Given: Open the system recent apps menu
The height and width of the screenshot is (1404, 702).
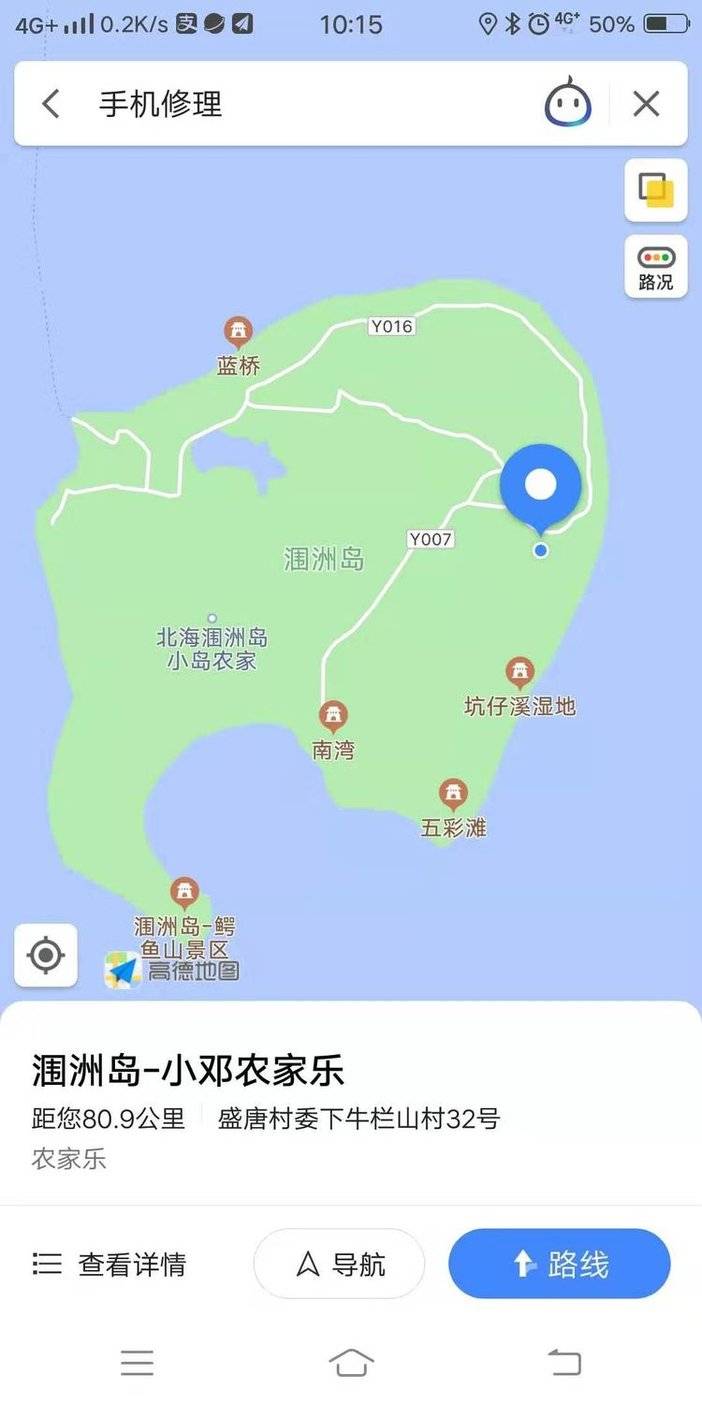Looking at the screenshot, I should click(137, 1362).
